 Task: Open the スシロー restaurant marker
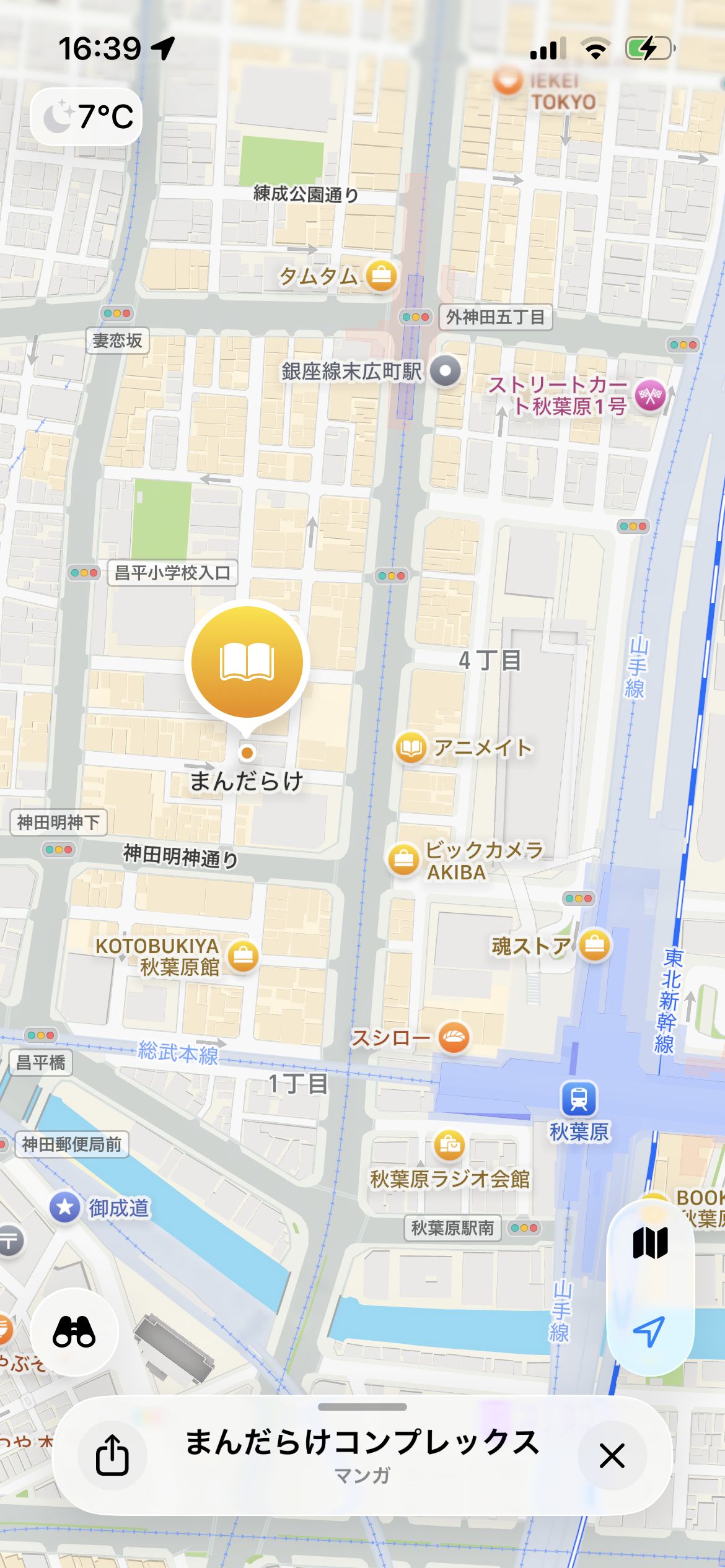(x=454, y=1037)
